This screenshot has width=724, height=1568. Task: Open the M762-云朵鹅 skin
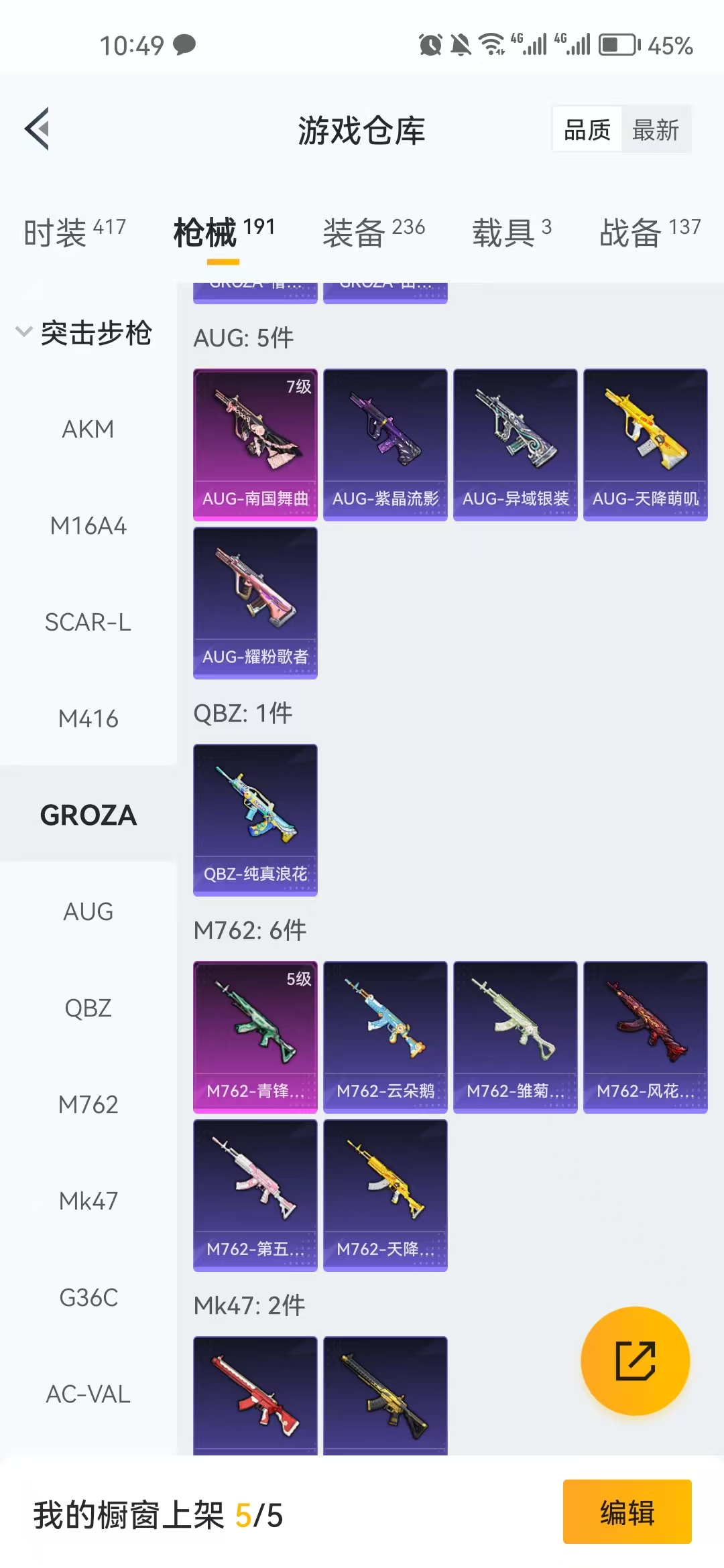click(385, 1036)
